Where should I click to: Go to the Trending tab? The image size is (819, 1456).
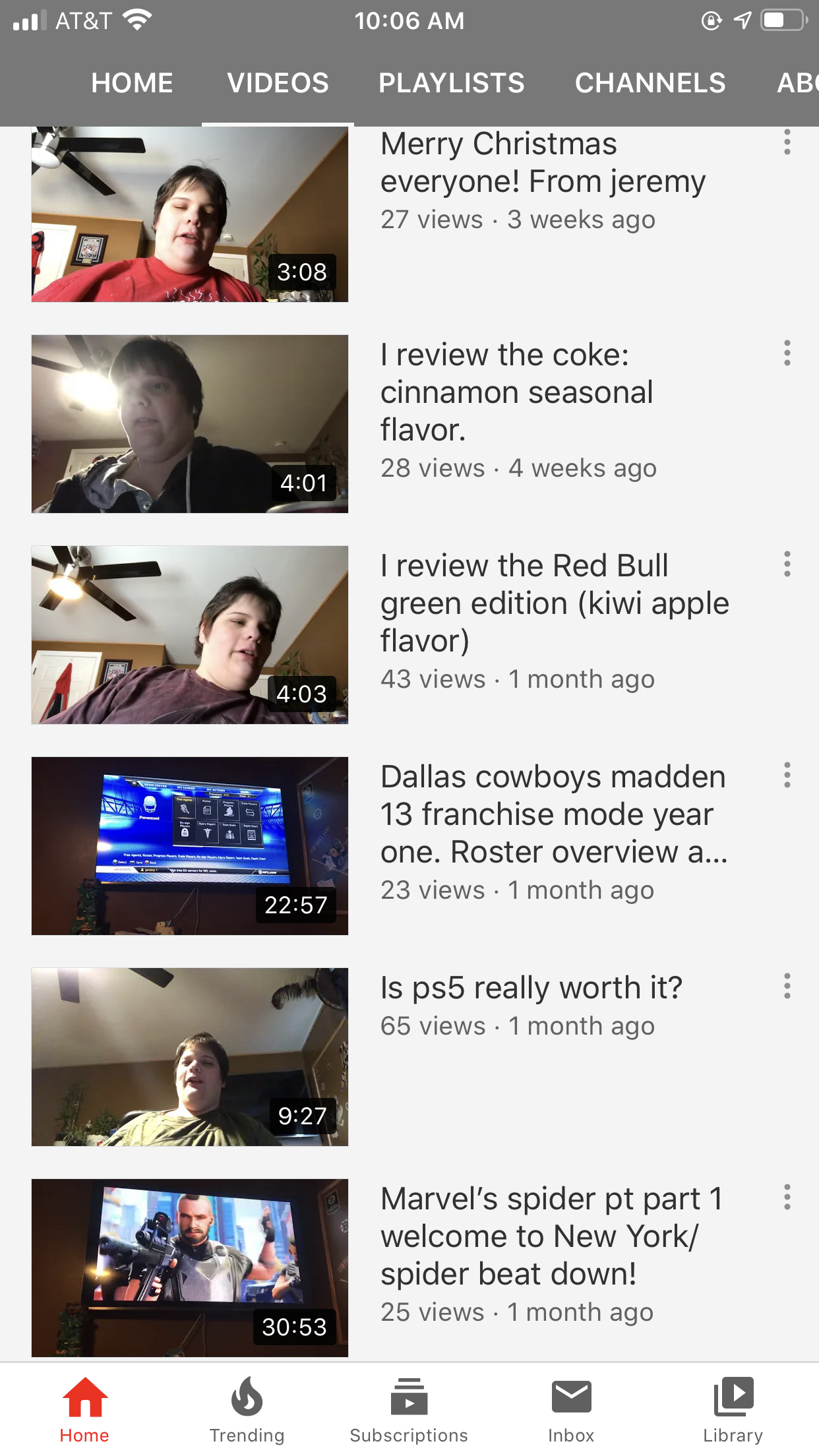(247, 1410)
